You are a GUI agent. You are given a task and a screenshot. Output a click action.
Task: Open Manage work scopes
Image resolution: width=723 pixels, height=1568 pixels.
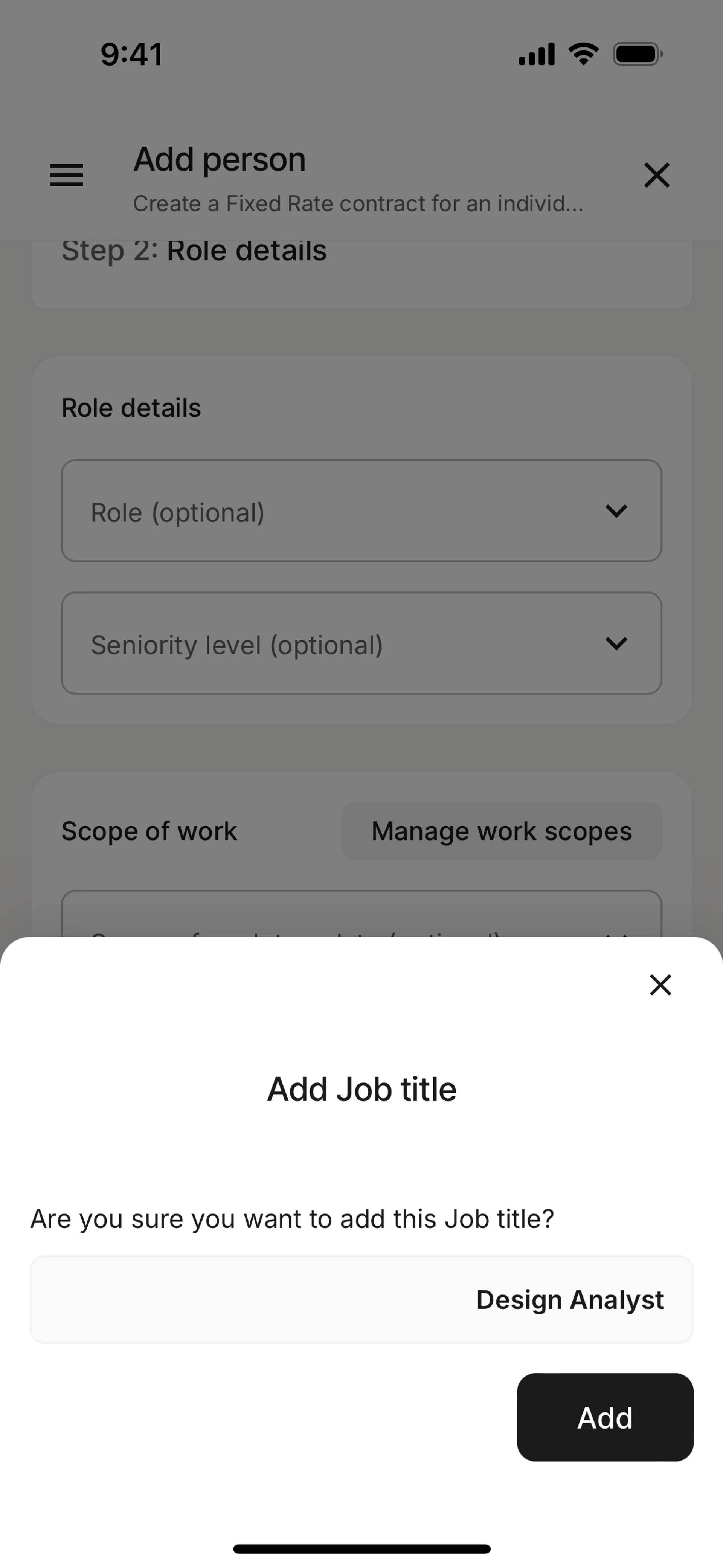point(502,831)
